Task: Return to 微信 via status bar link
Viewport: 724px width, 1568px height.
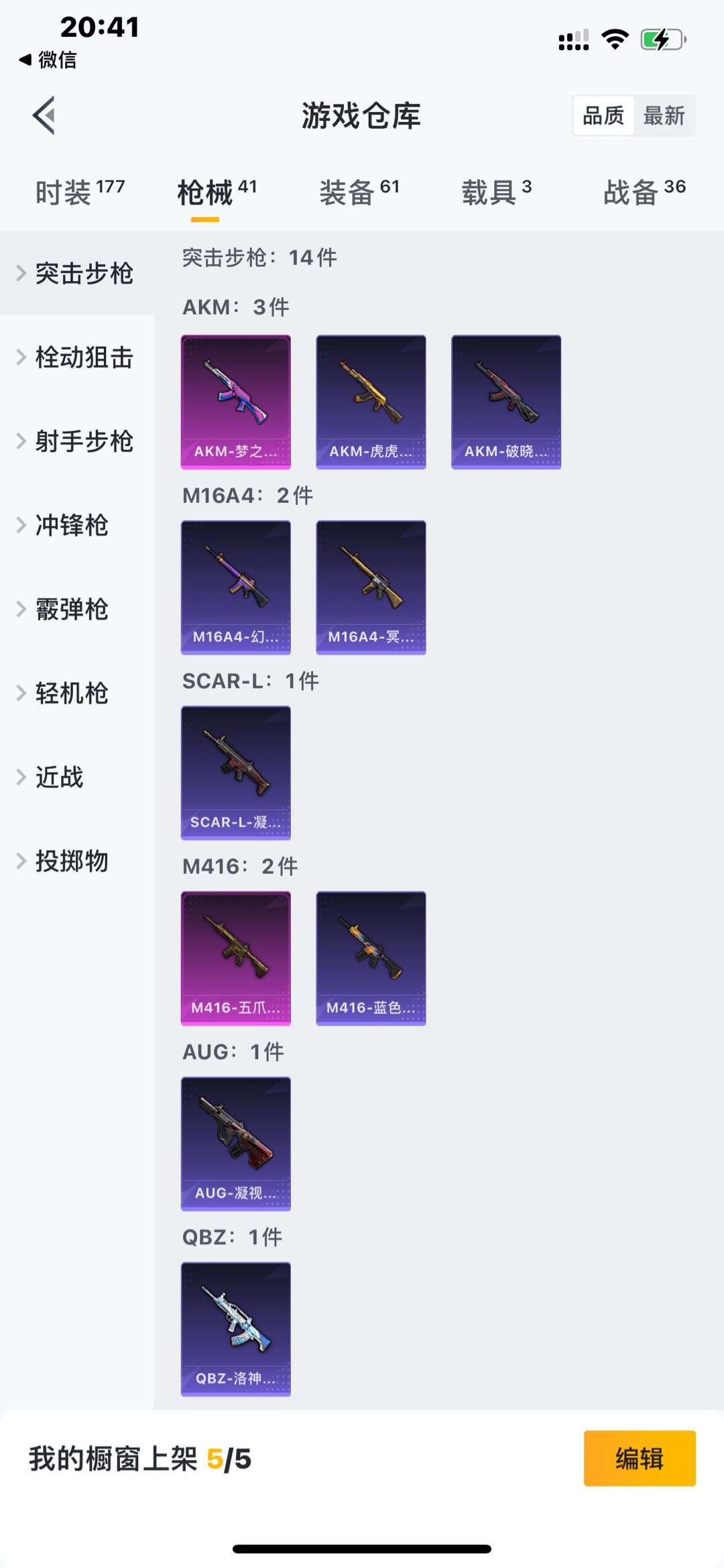Action: coord(48,60)
